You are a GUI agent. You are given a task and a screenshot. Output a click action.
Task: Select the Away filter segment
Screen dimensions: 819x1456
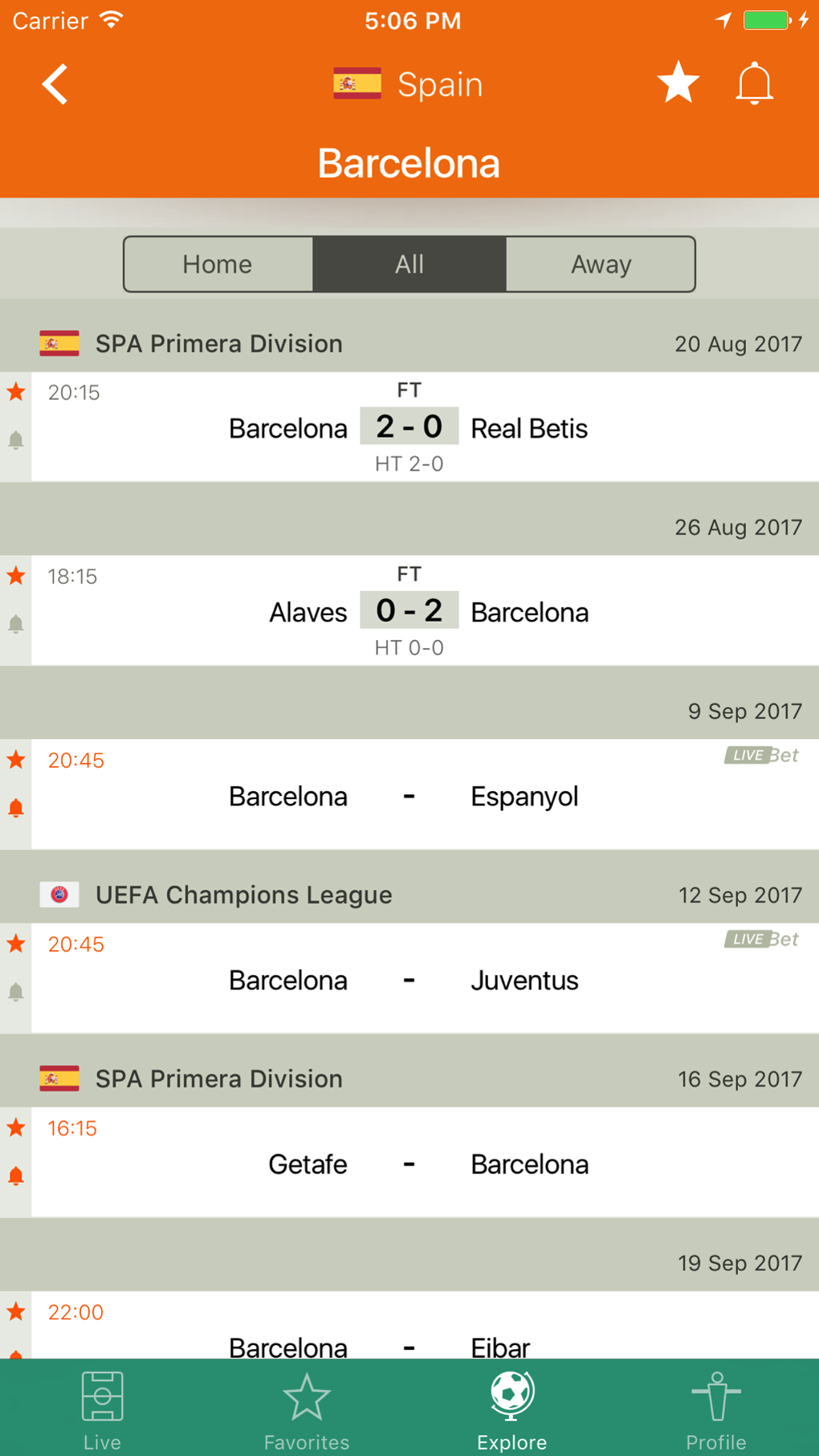click(x=600, y=264)
